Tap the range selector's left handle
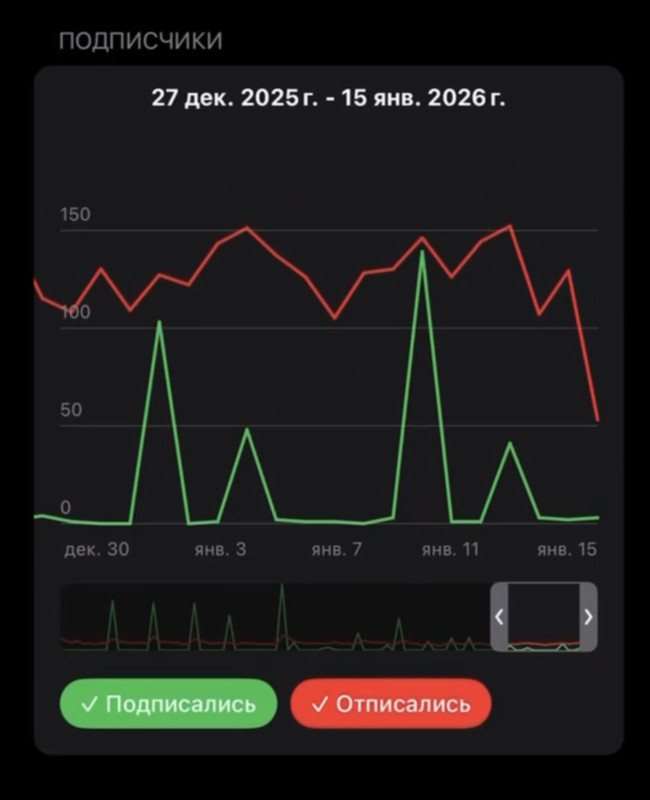 click(499, 617)
